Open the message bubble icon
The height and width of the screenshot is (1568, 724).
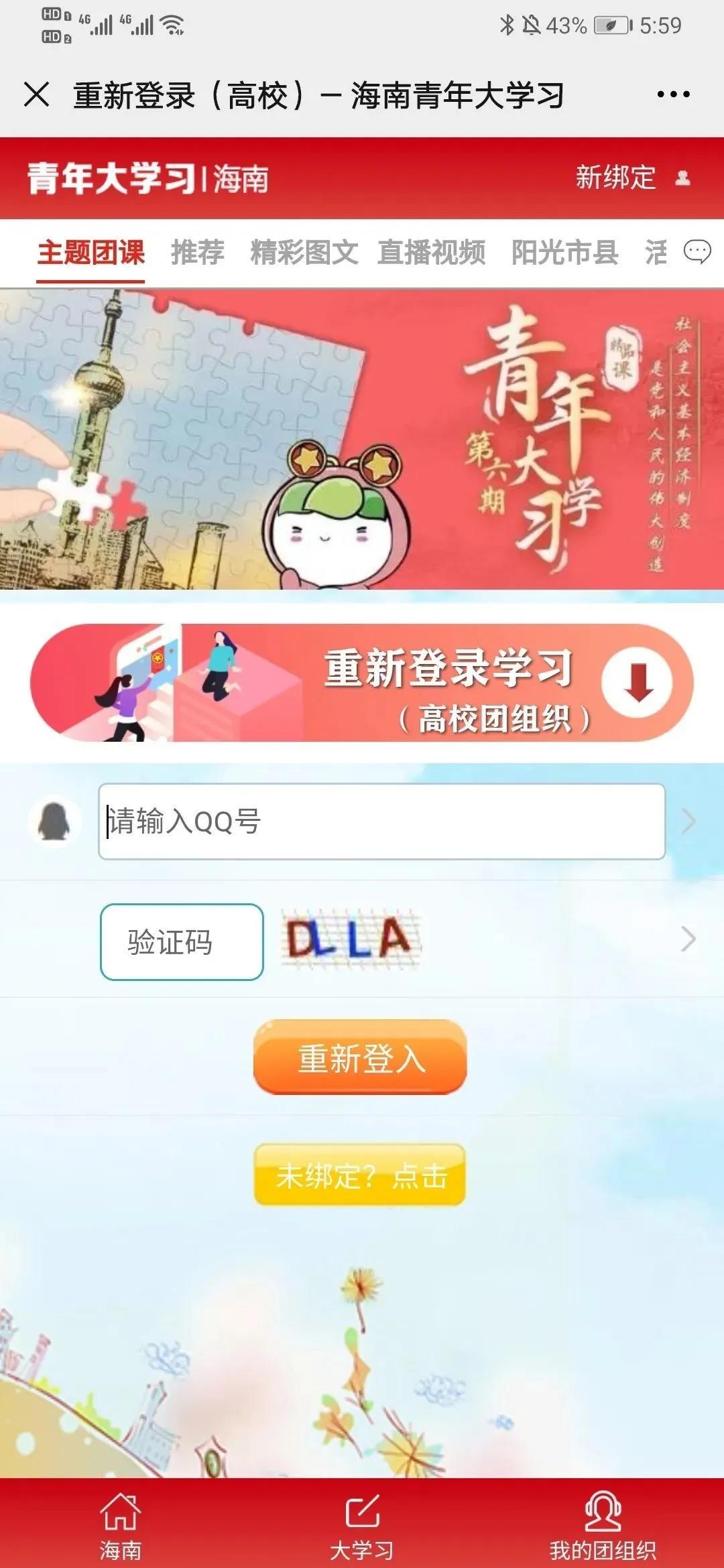pyautogui.click(x=697, y=253)
